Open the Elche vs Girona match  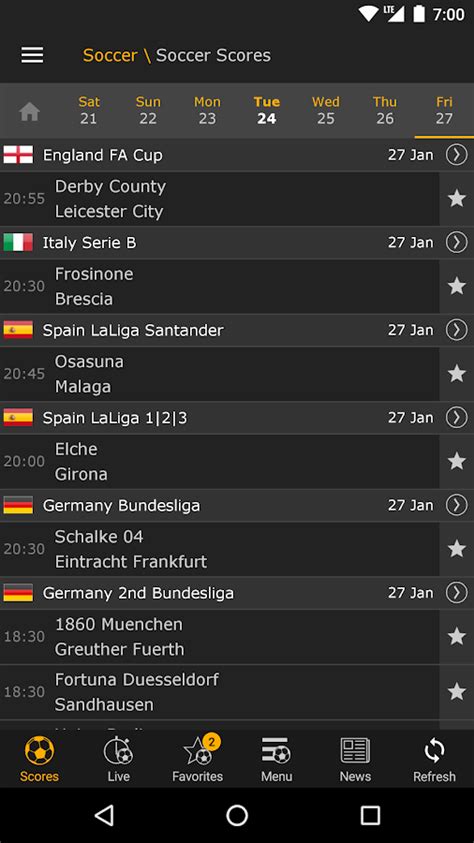220,461
